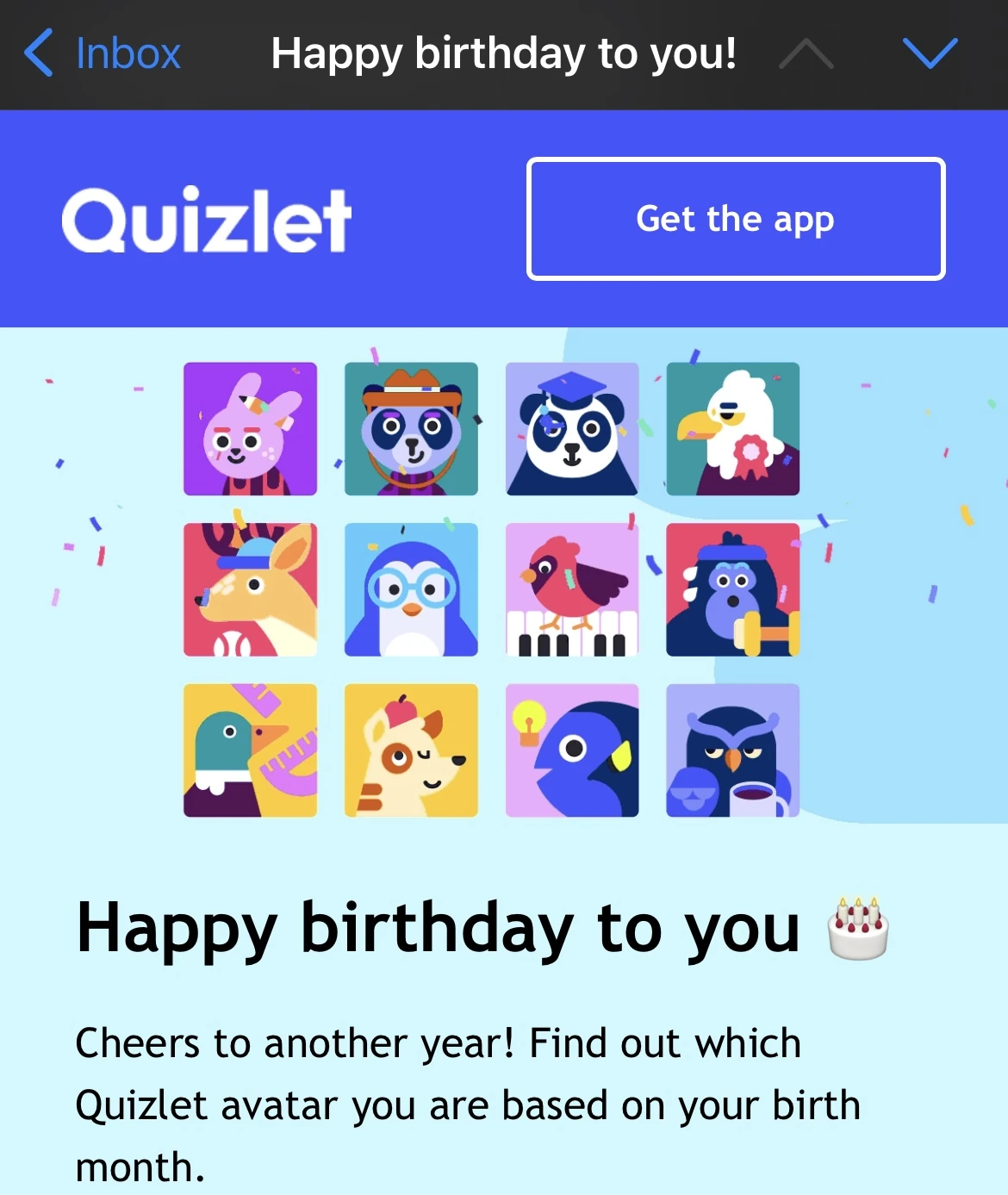Image resolution: width=1008 pixels, height=1195 pixels.
Task: Return to the Inbox
Action: pyautogui.click(x=99, y=53)
